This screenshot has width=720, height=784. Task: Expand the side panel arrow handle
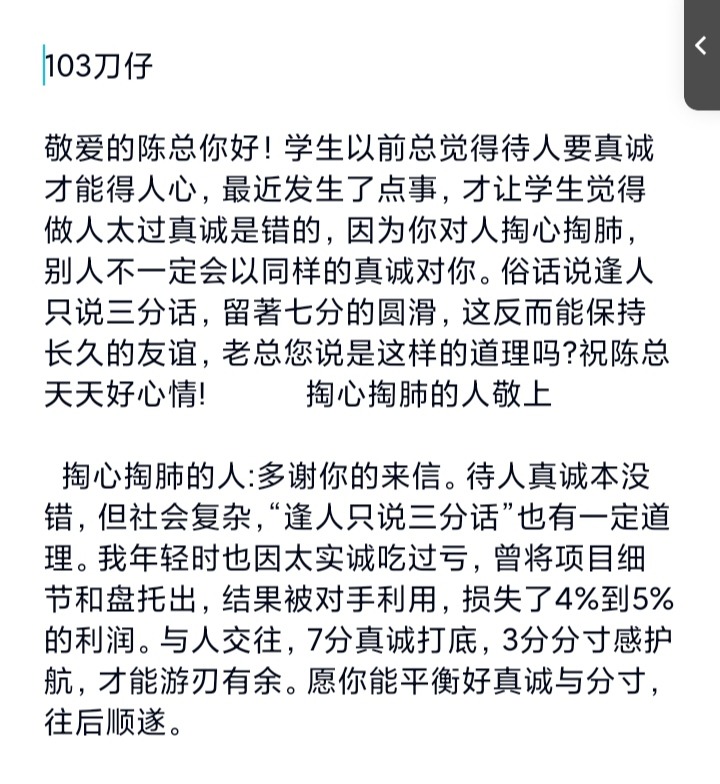(x=702, y=47)
